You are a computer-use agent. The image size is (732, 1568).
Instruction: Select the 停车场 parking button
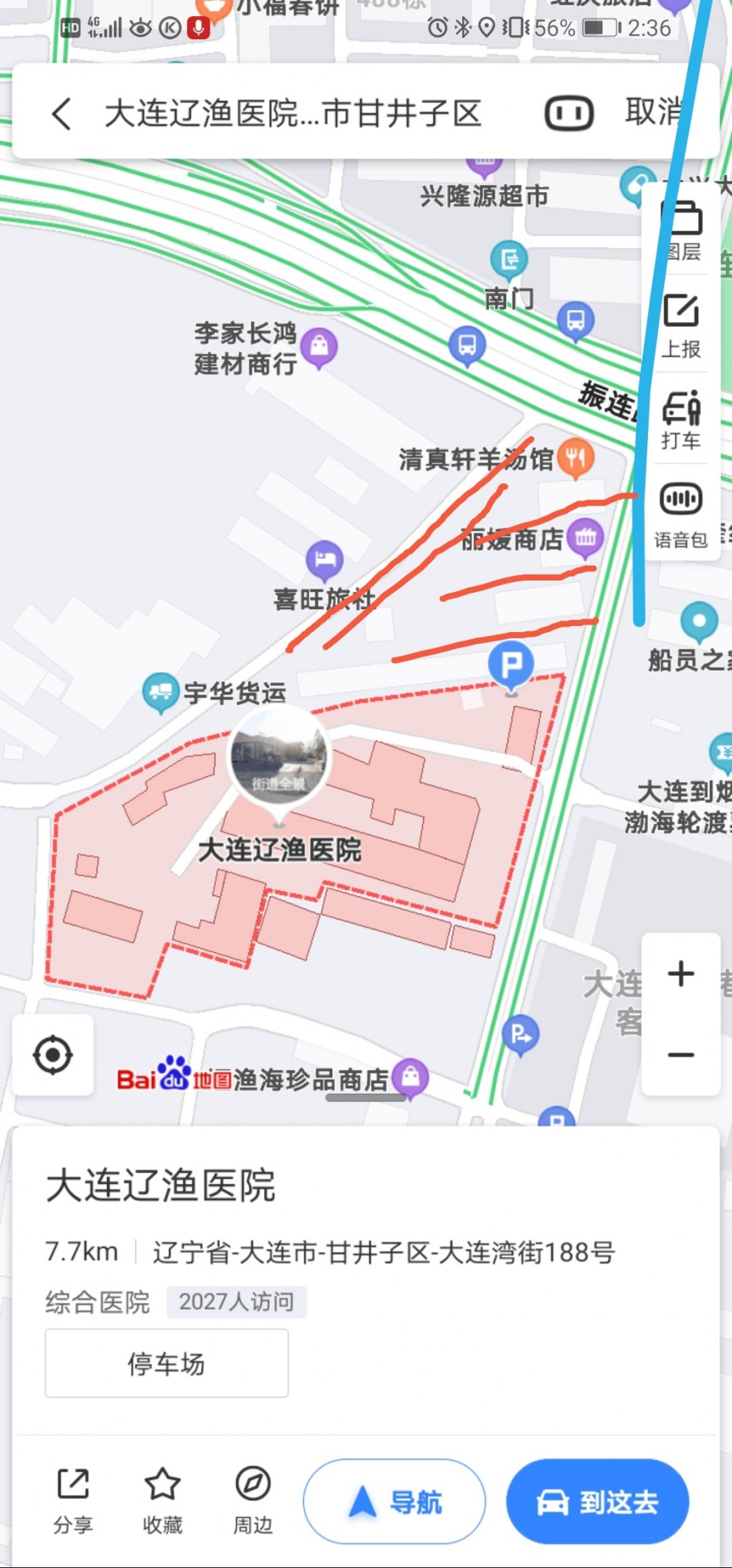point(166,1363)
